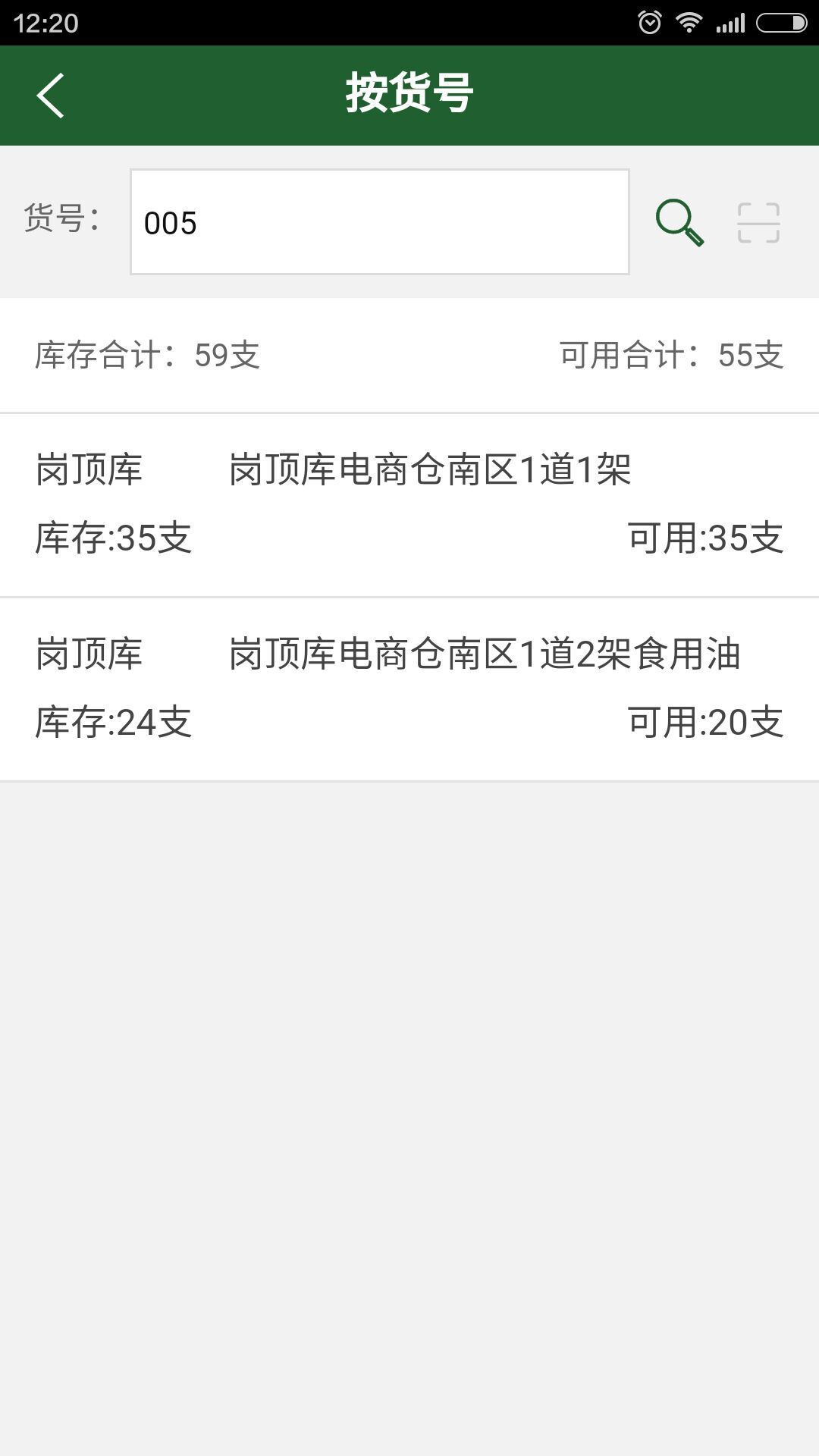Open the barcode scan icon

click(x=758, y=222)
